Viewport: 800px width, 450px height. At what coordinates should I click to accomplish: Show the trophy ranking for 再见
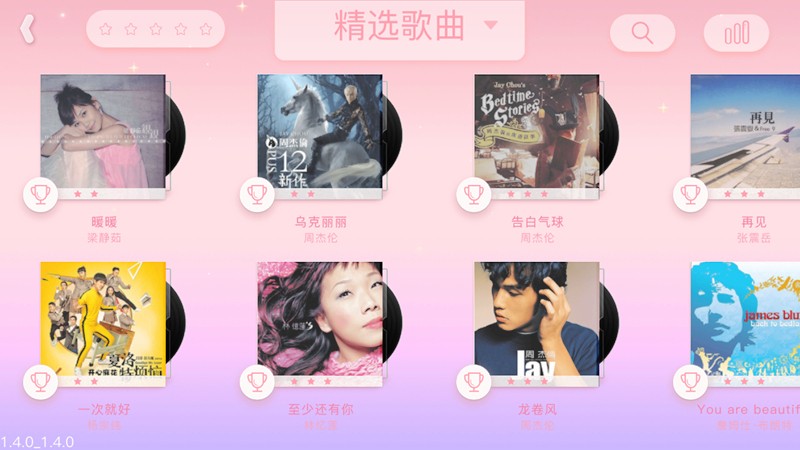[689, 193]
